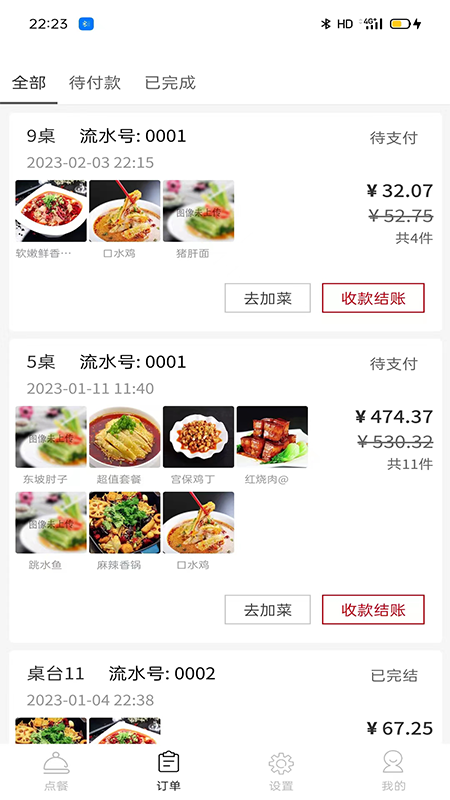Switch to the 已完成 tab
Screen dimensions: 450x800
(x=170, y=83)
